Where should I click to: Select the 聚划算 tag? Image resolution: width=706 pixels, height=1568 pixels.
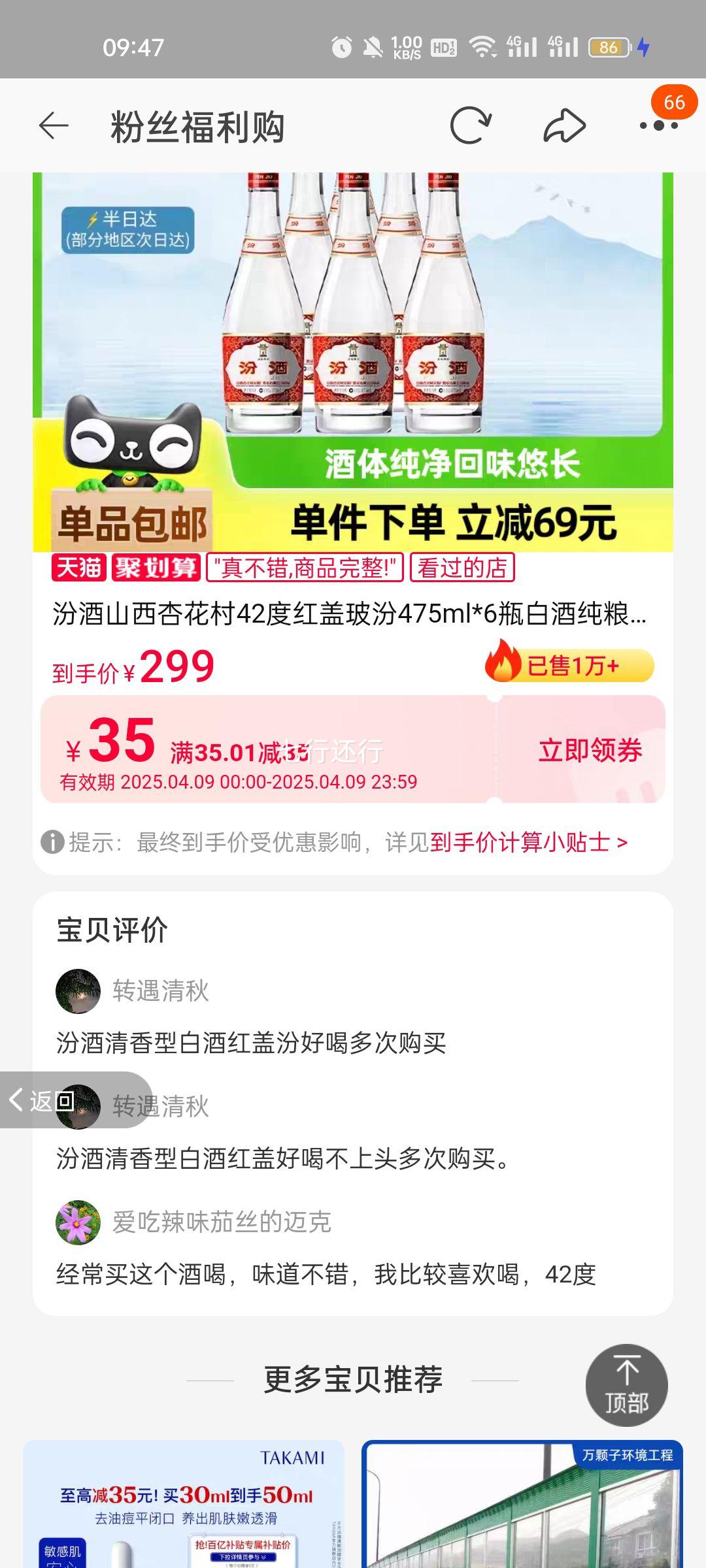pos(158,569)
